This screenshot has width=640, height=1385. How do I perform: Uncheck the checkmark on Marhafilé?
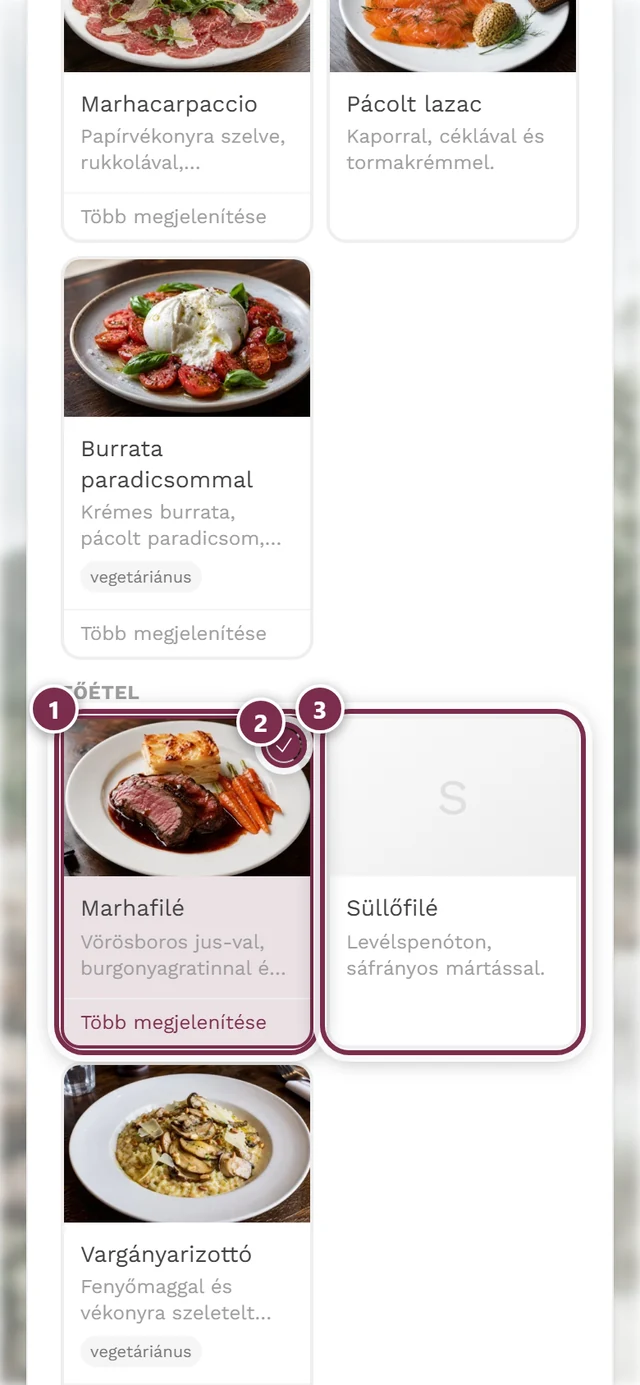(285, 745)
